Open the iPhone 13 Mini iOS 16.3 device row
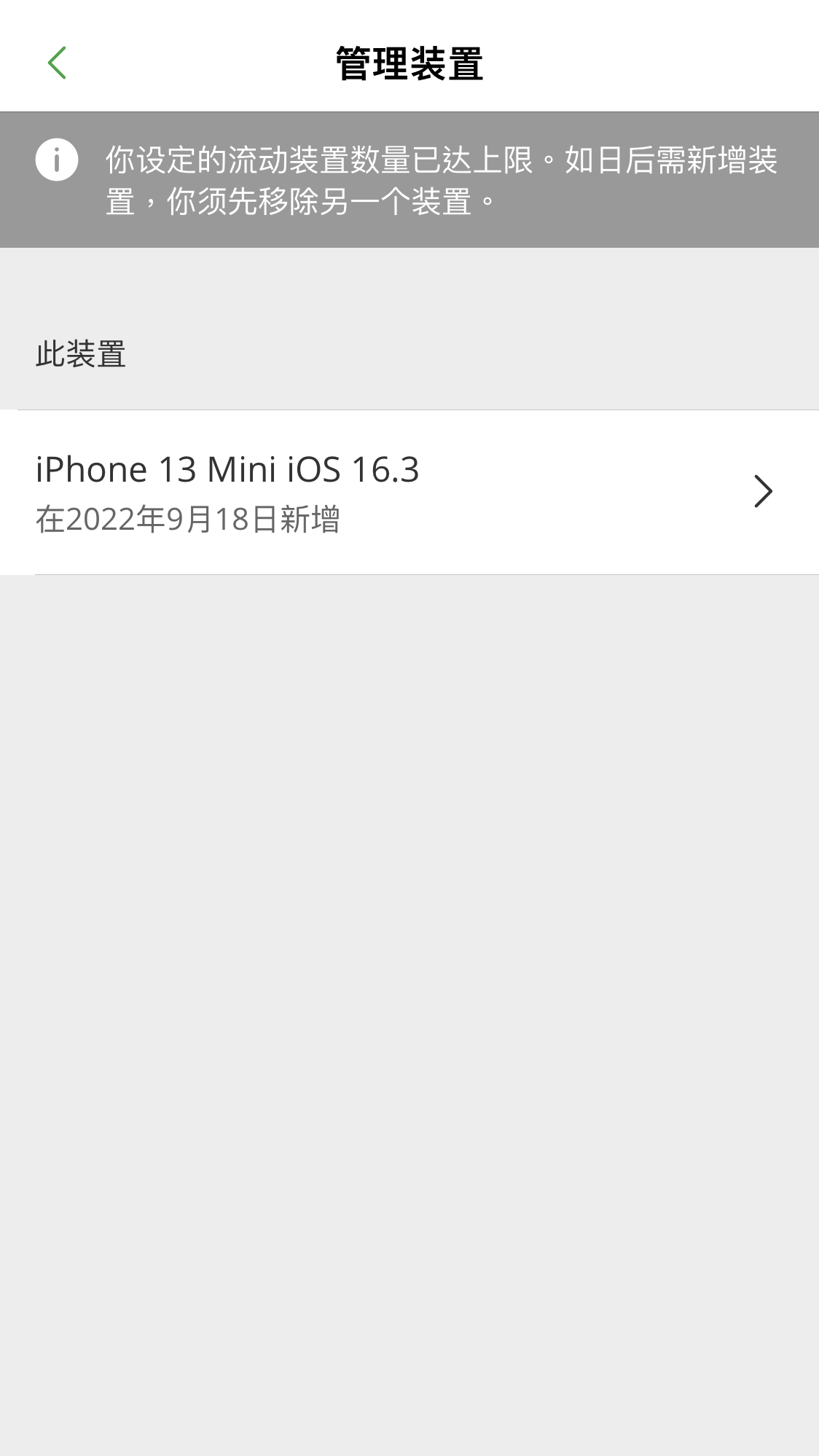Screen dimensions: 819x1456 point(408,492)
